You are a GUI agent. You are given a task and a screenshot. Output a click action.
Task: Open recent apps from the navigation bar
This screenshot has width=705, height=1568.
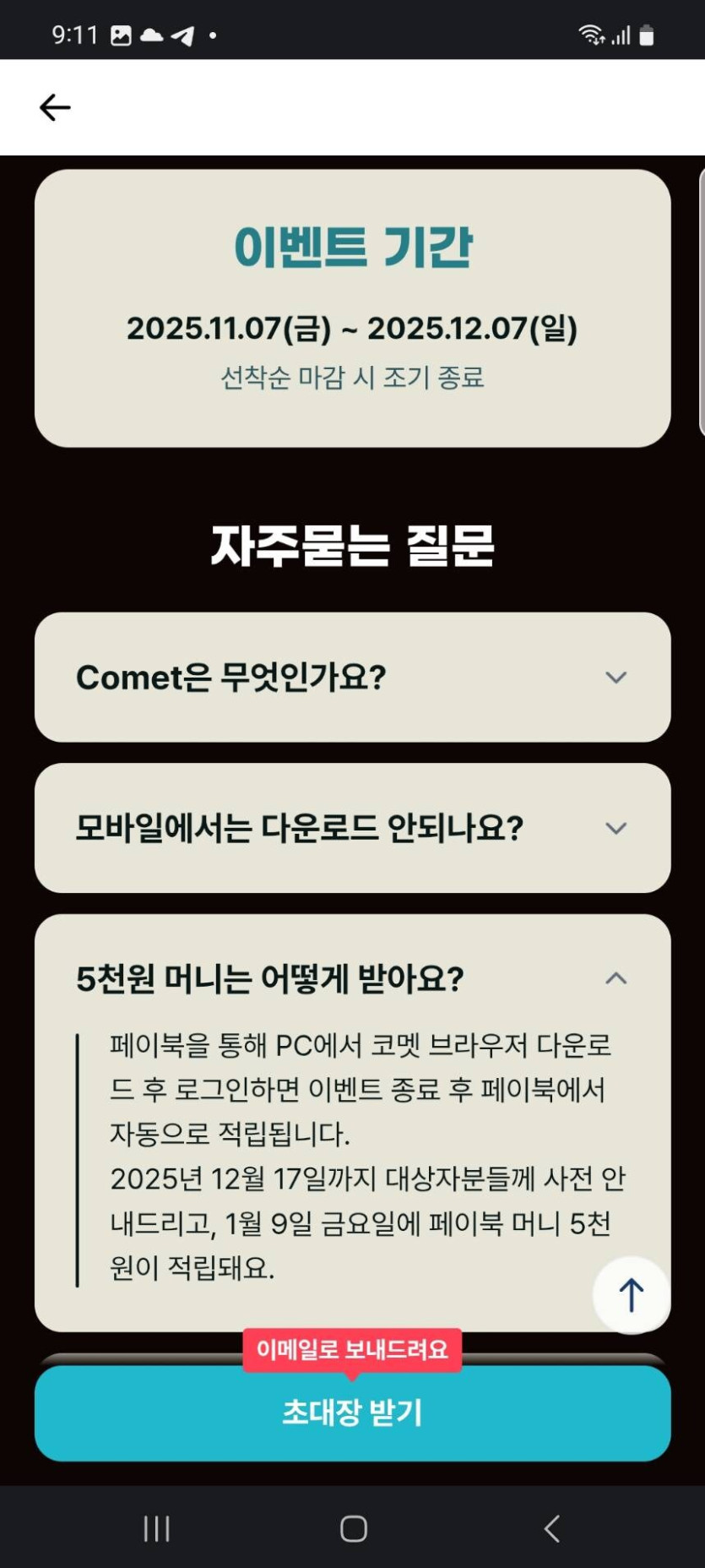157,1527
